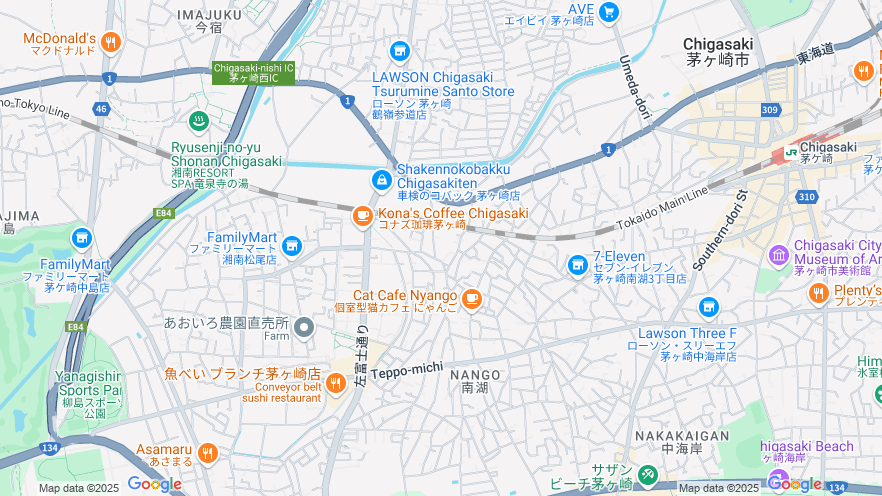
Task: Open the AVE エイビイ store pin
Action: point(609,12)
